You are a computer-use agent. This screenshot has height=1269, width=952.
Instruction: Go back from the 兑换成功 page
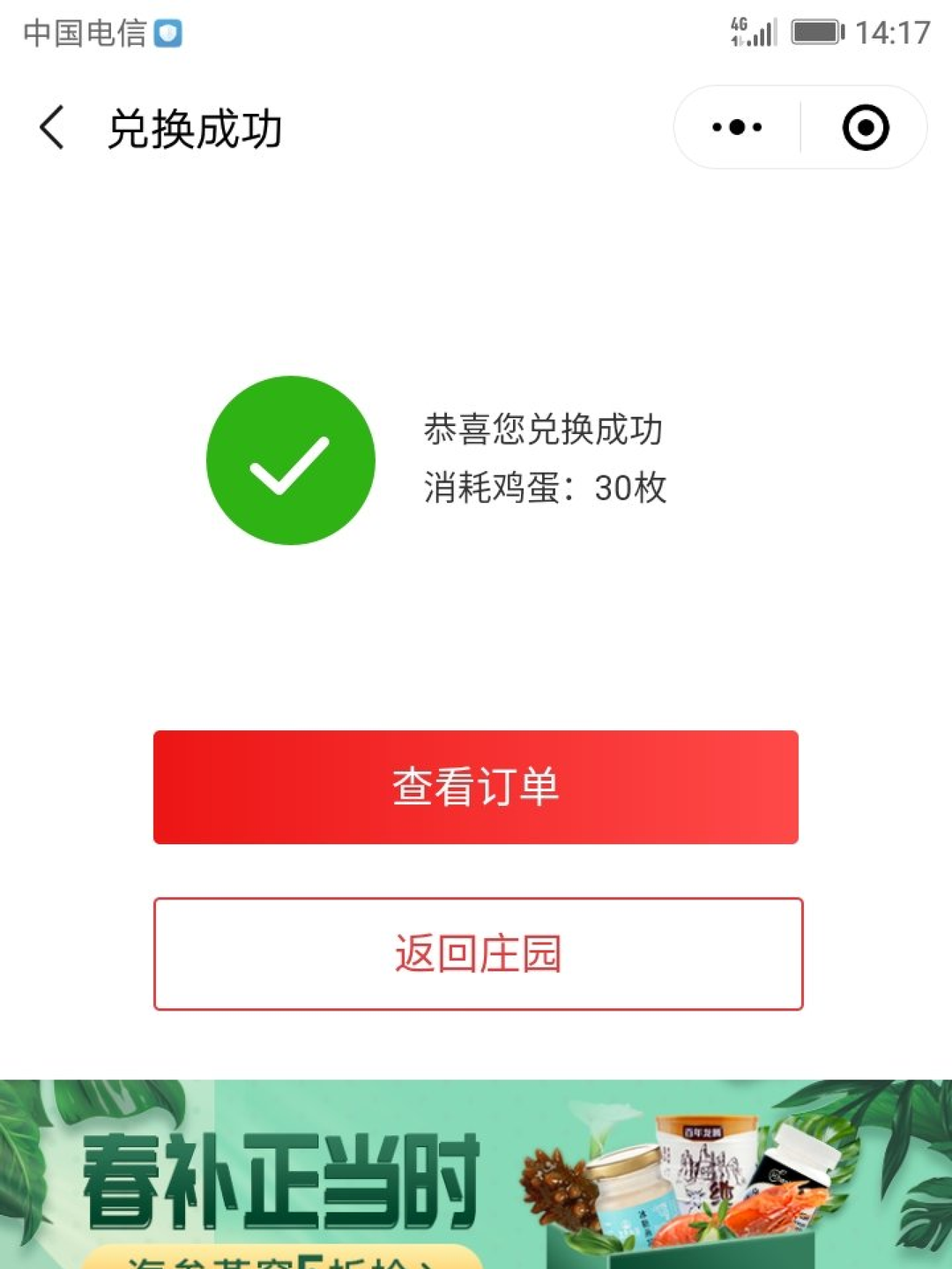point(53,128)
